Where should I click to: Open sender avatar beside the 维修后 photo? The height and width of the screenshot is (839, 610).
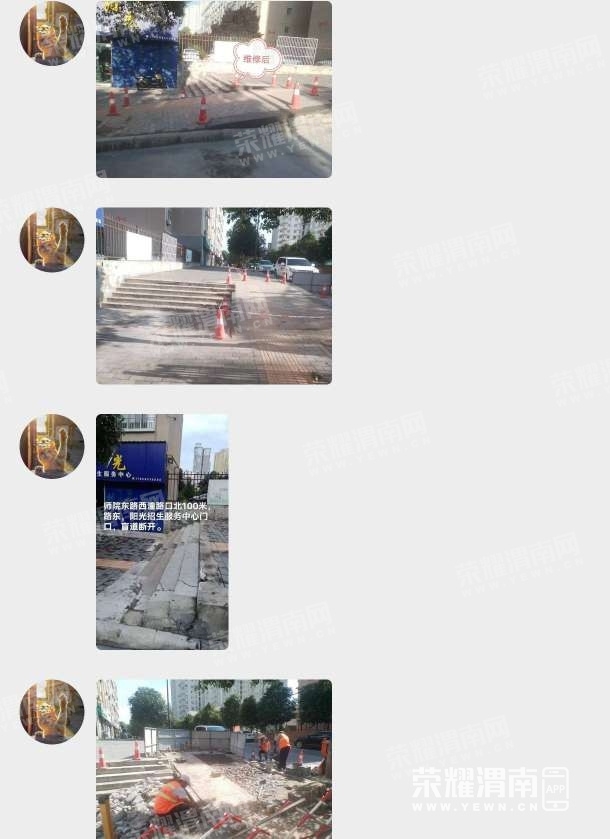[x=52, y=33]
